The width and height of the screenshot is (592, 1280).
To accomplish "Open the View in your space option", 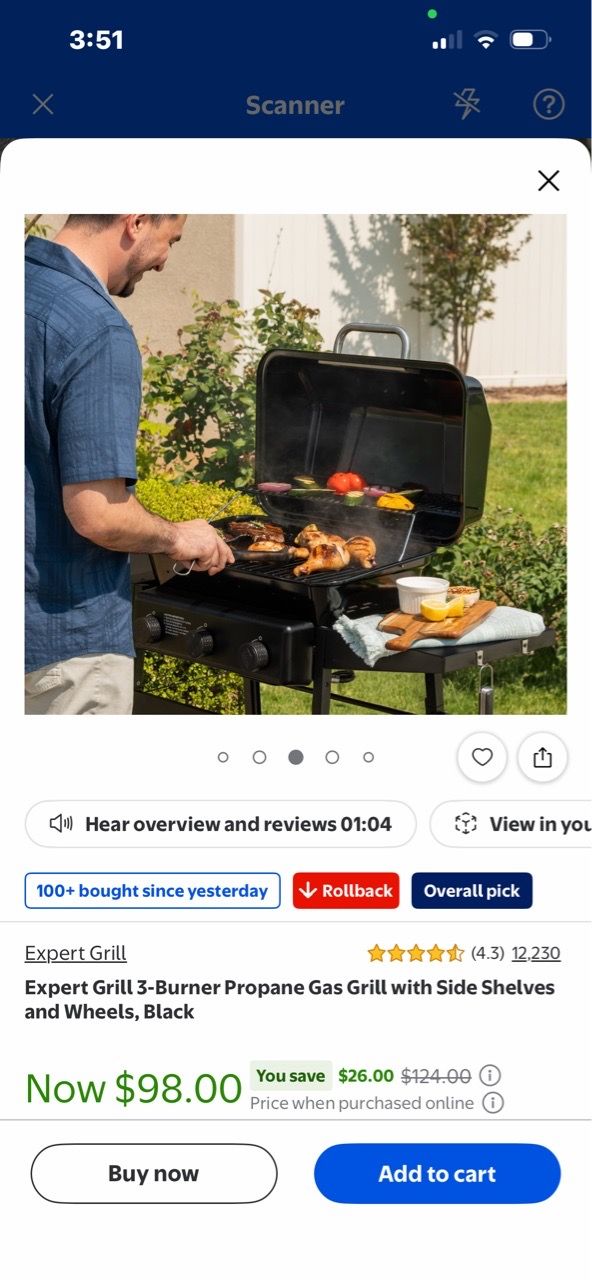I will click(511, 824).
